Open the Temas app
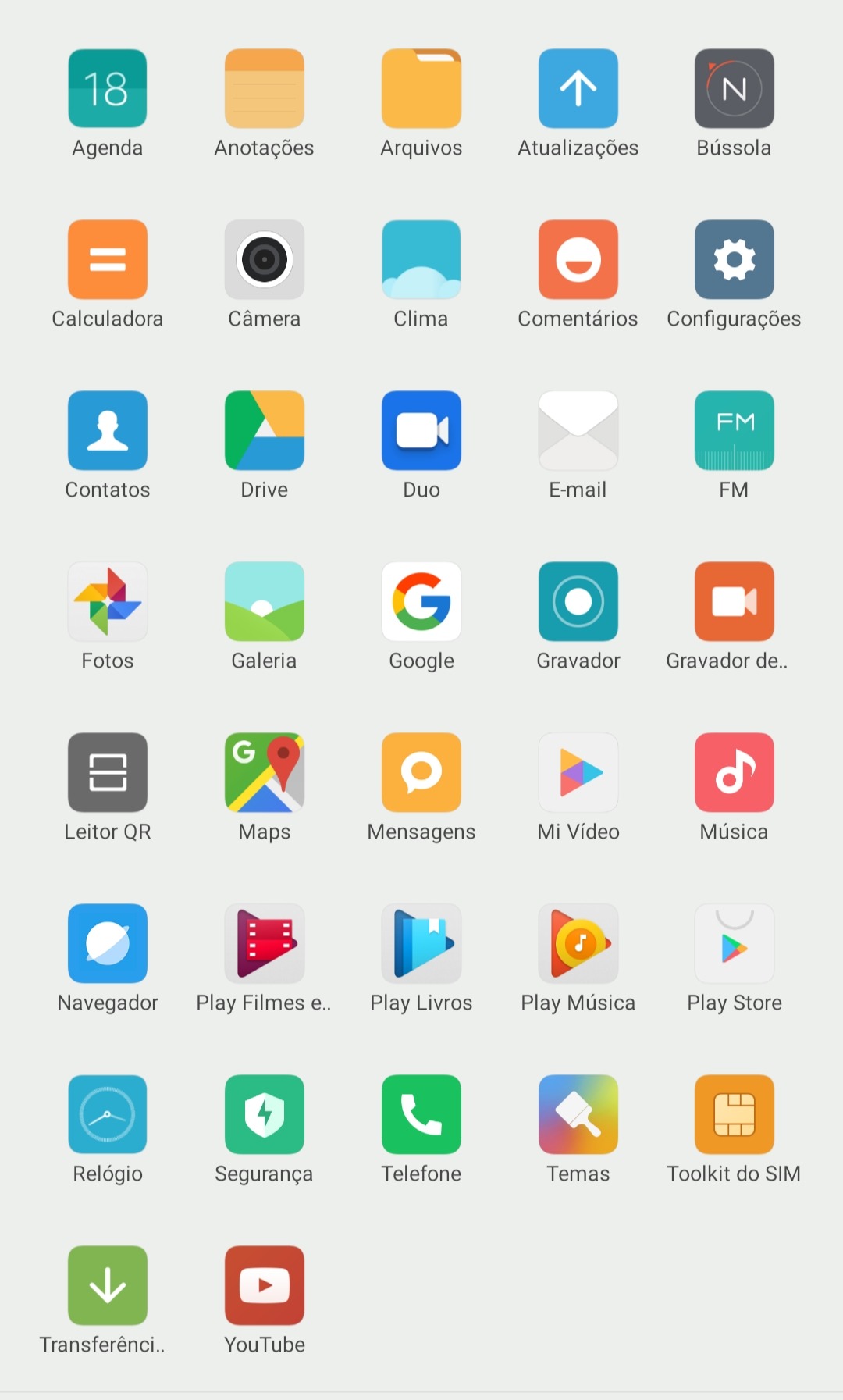This screenshot has width=843, height=1400. click(578, 1114)
